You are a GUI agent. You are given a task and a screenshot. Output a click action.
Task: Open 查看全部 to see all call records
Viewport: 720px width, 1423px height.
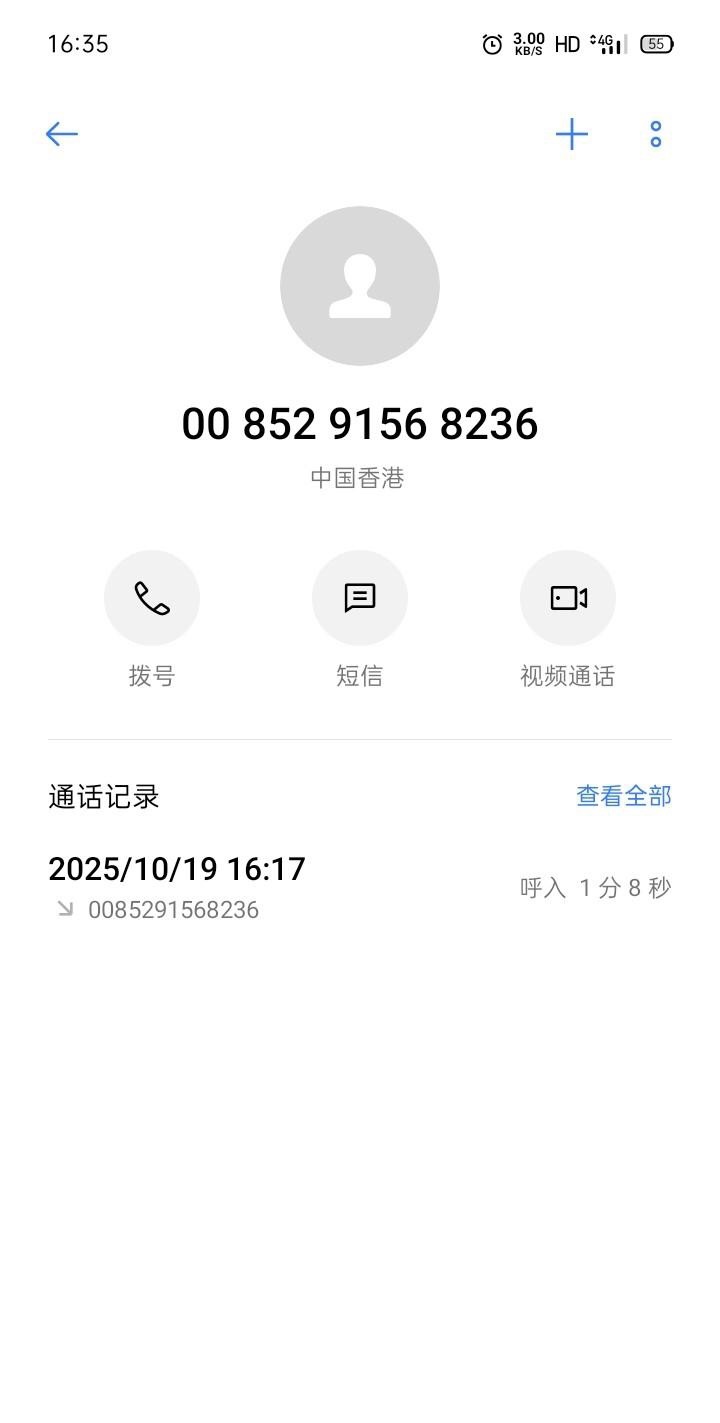pos(623,796)
